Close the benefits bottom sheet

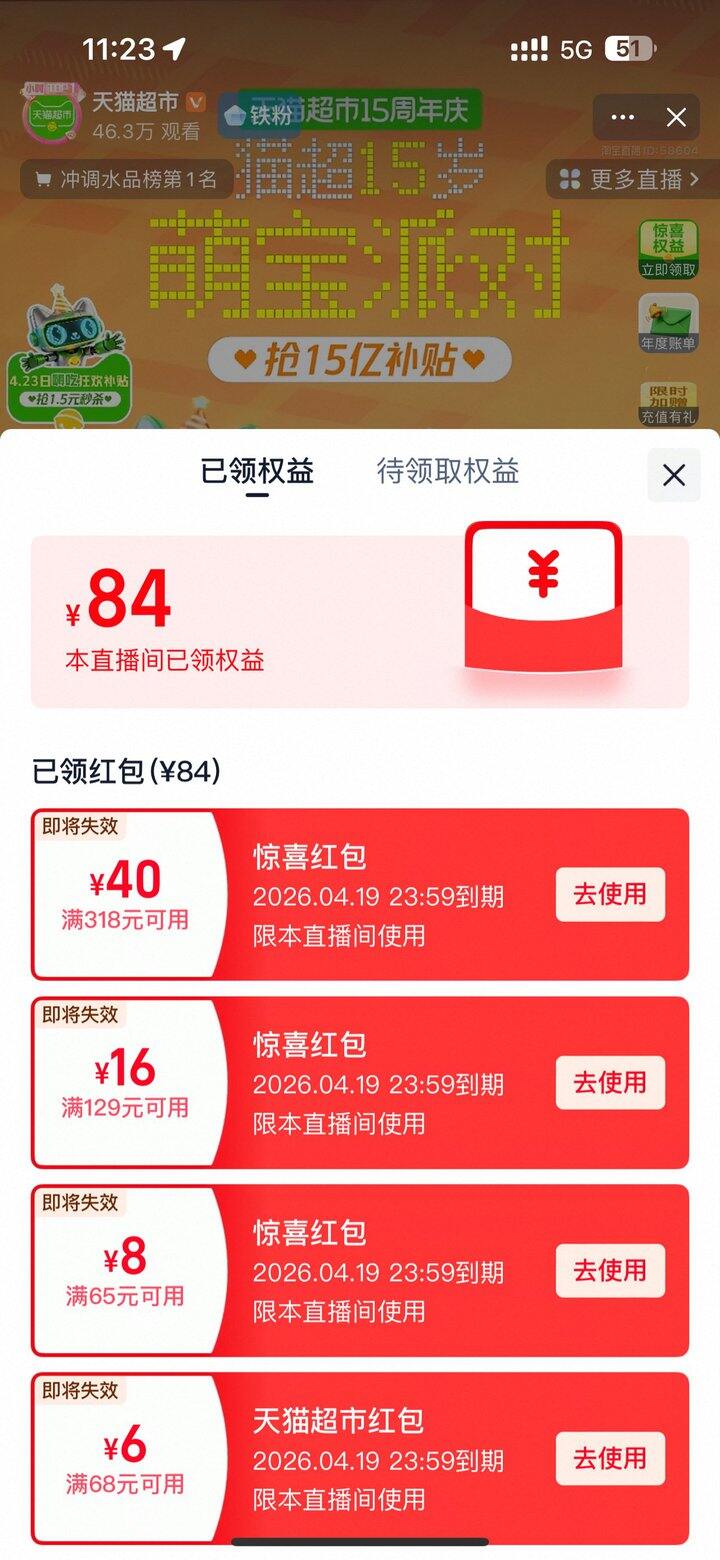[x=674, y=475]
